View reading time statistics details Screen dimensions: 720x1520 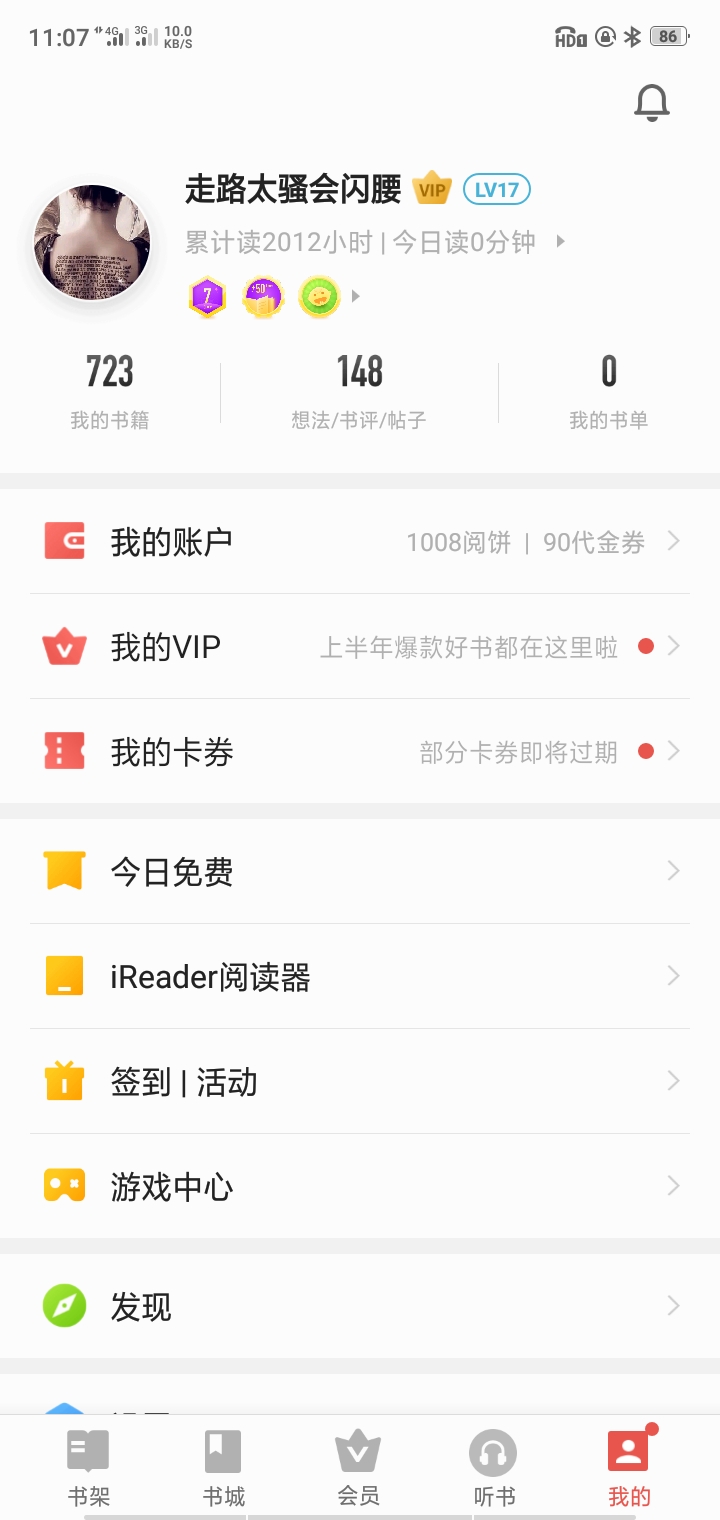coord(375,242)
